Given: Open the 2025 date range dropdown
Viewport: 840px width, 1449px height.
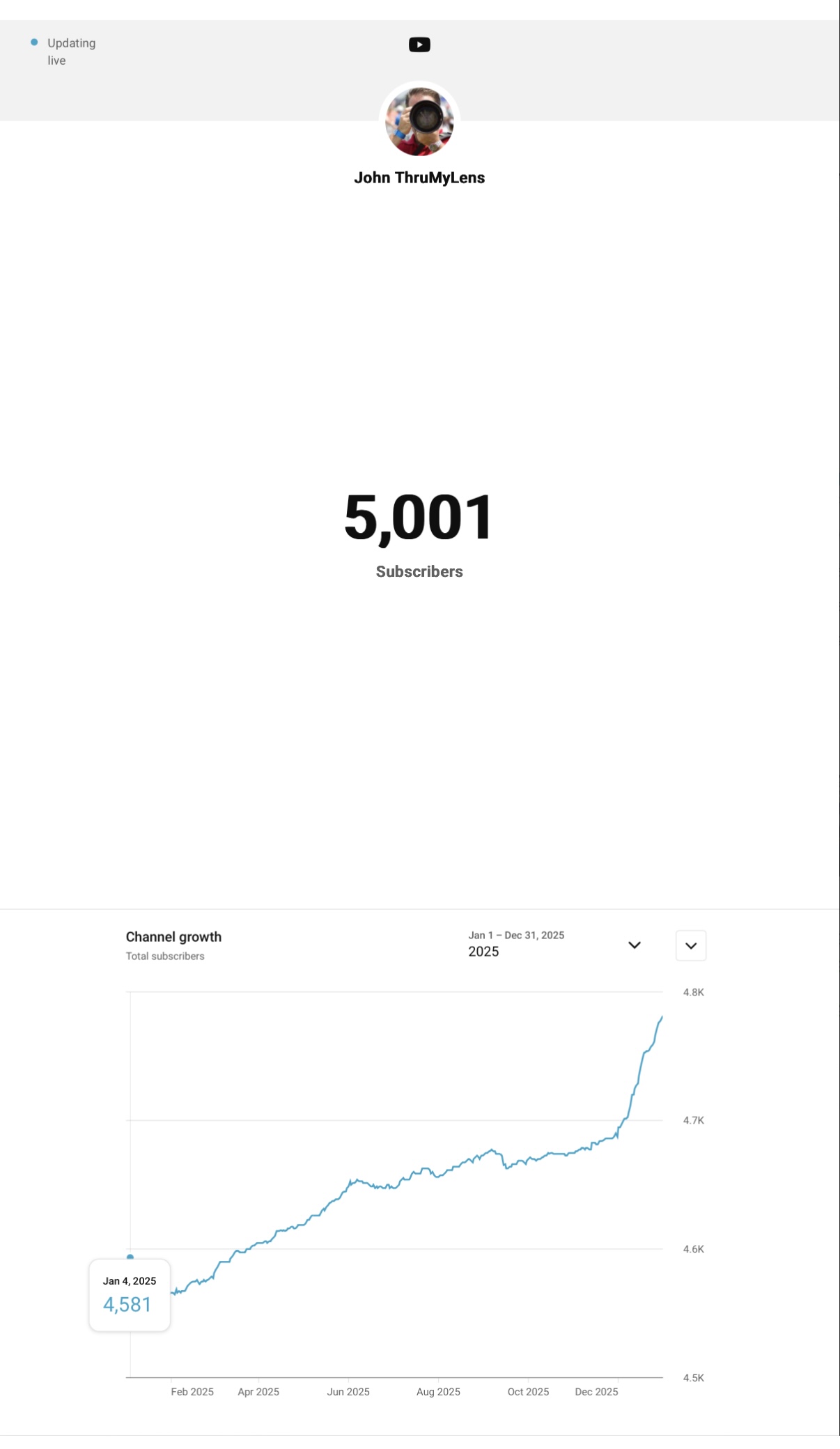Looking at the screenshot, I should click(555, 945).
